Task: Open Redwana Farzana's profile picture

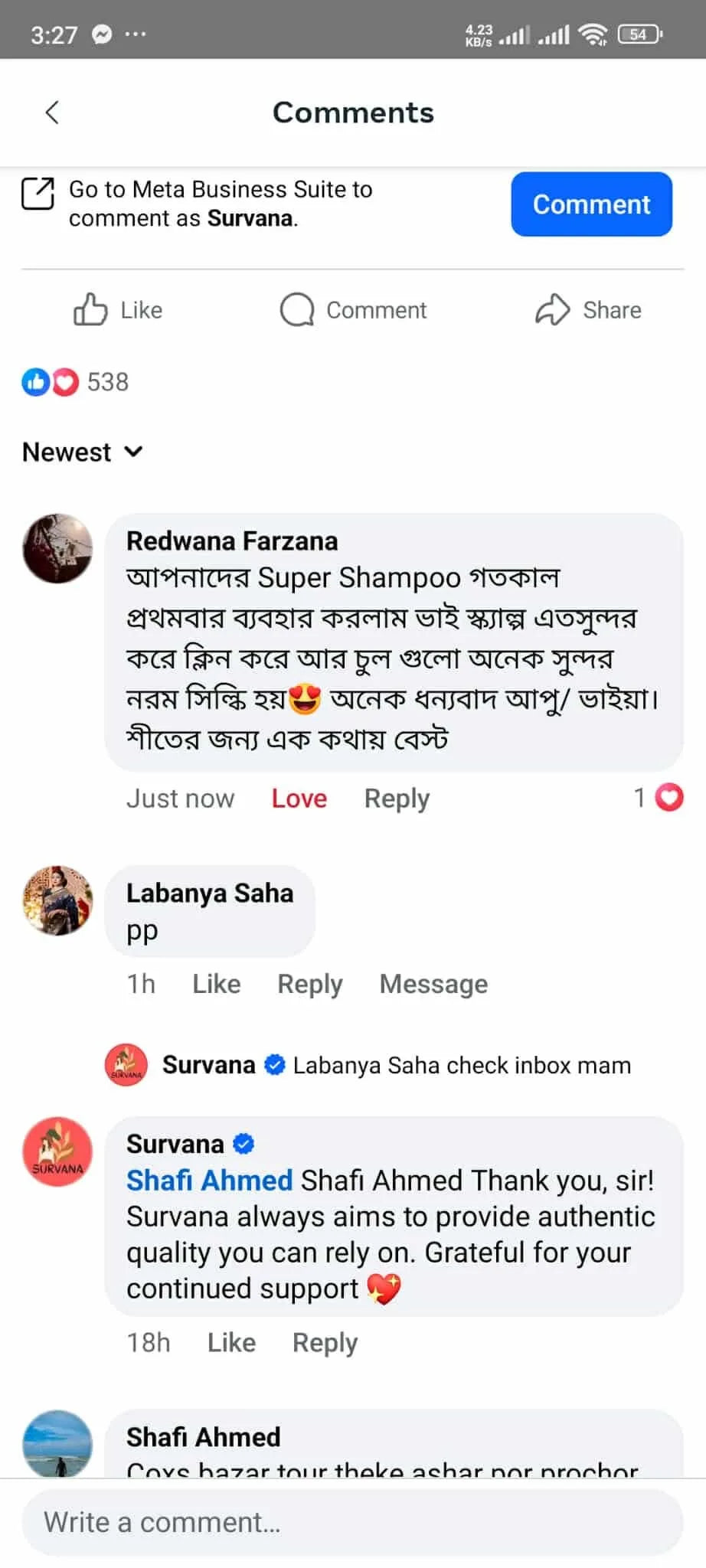Action: coord(57,548)
